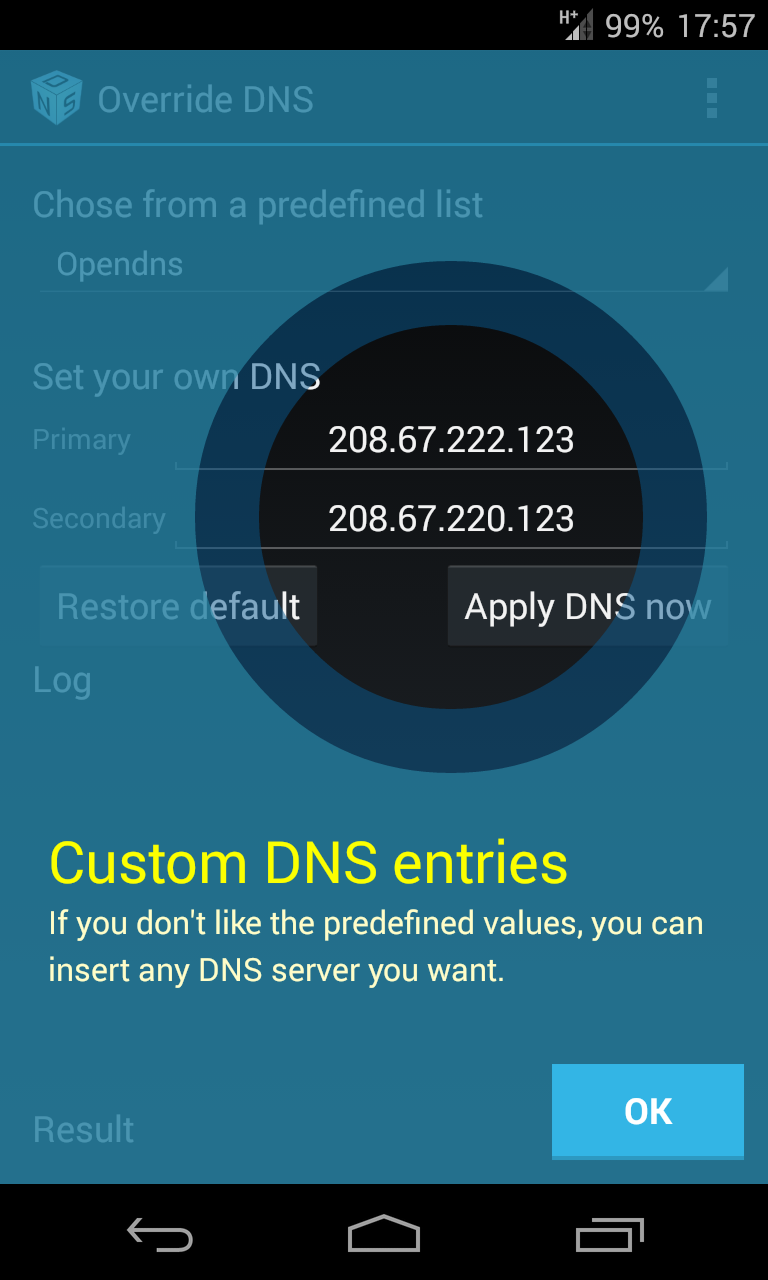Restore default DNS settings

tap(179, 606)
